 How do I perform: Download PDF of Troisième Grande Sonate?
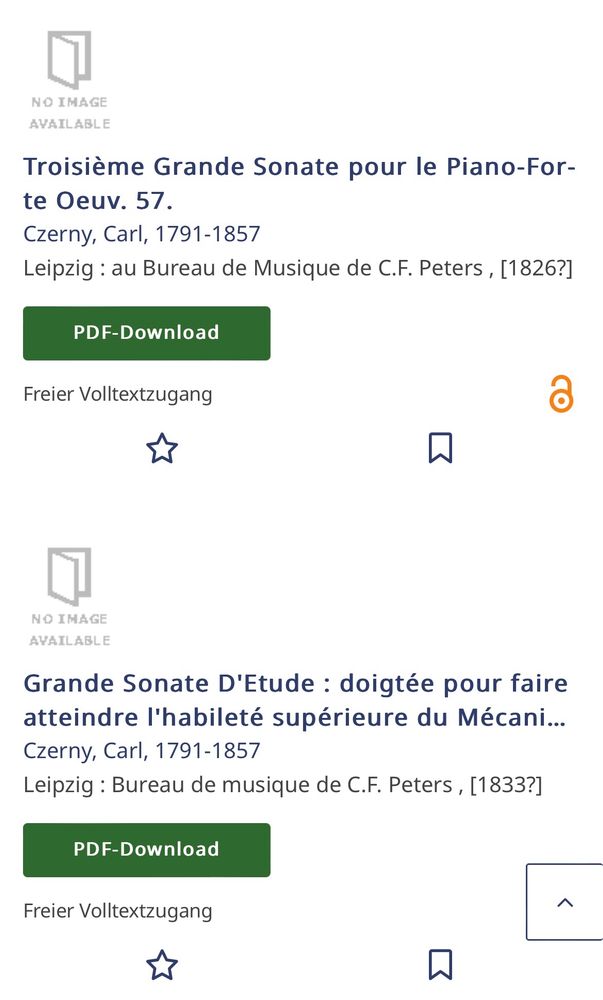pyautogui.click(x=147, y=333)
